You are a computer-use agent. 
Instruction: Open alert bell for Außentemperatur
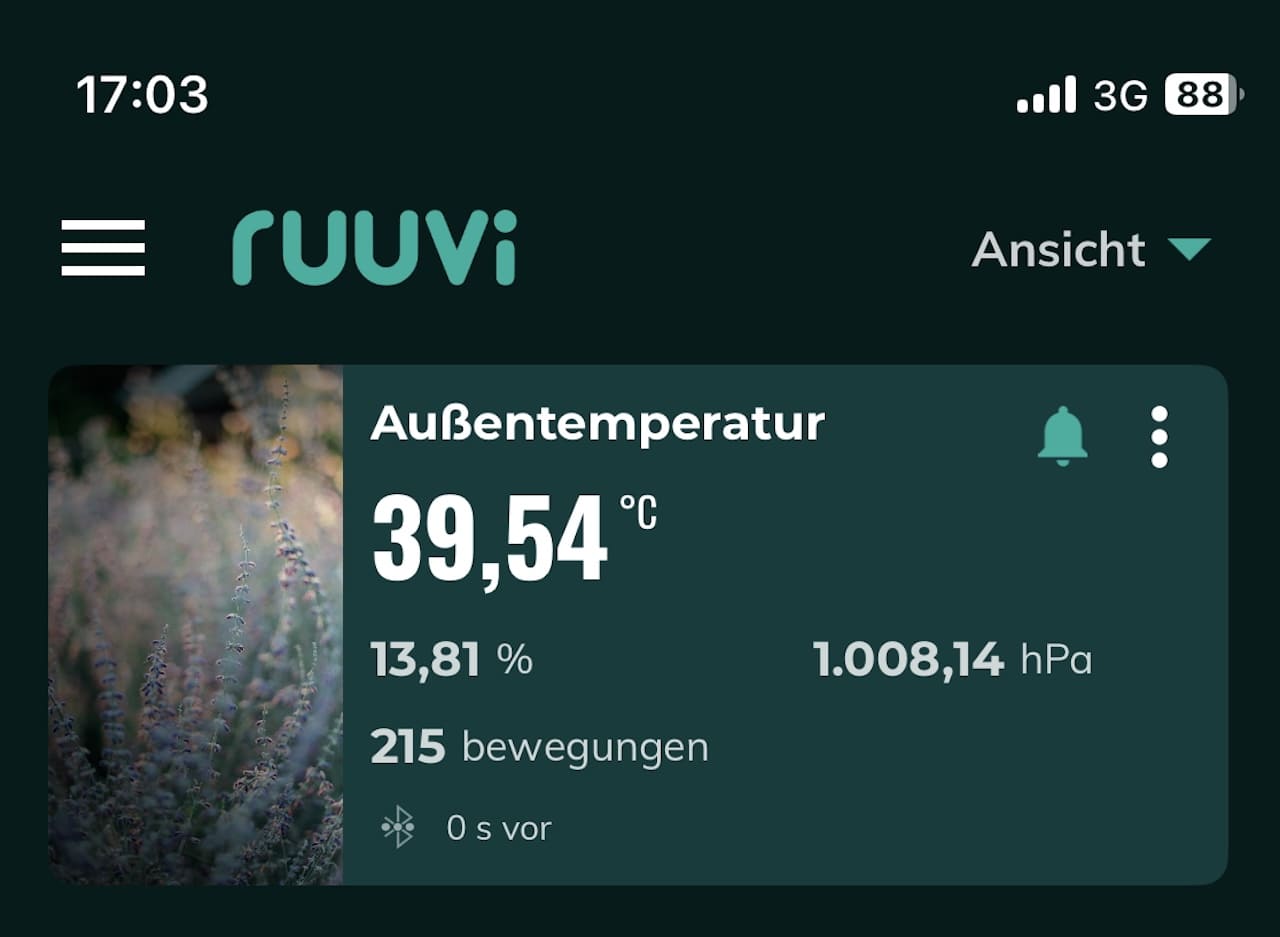click(1062, 436)
